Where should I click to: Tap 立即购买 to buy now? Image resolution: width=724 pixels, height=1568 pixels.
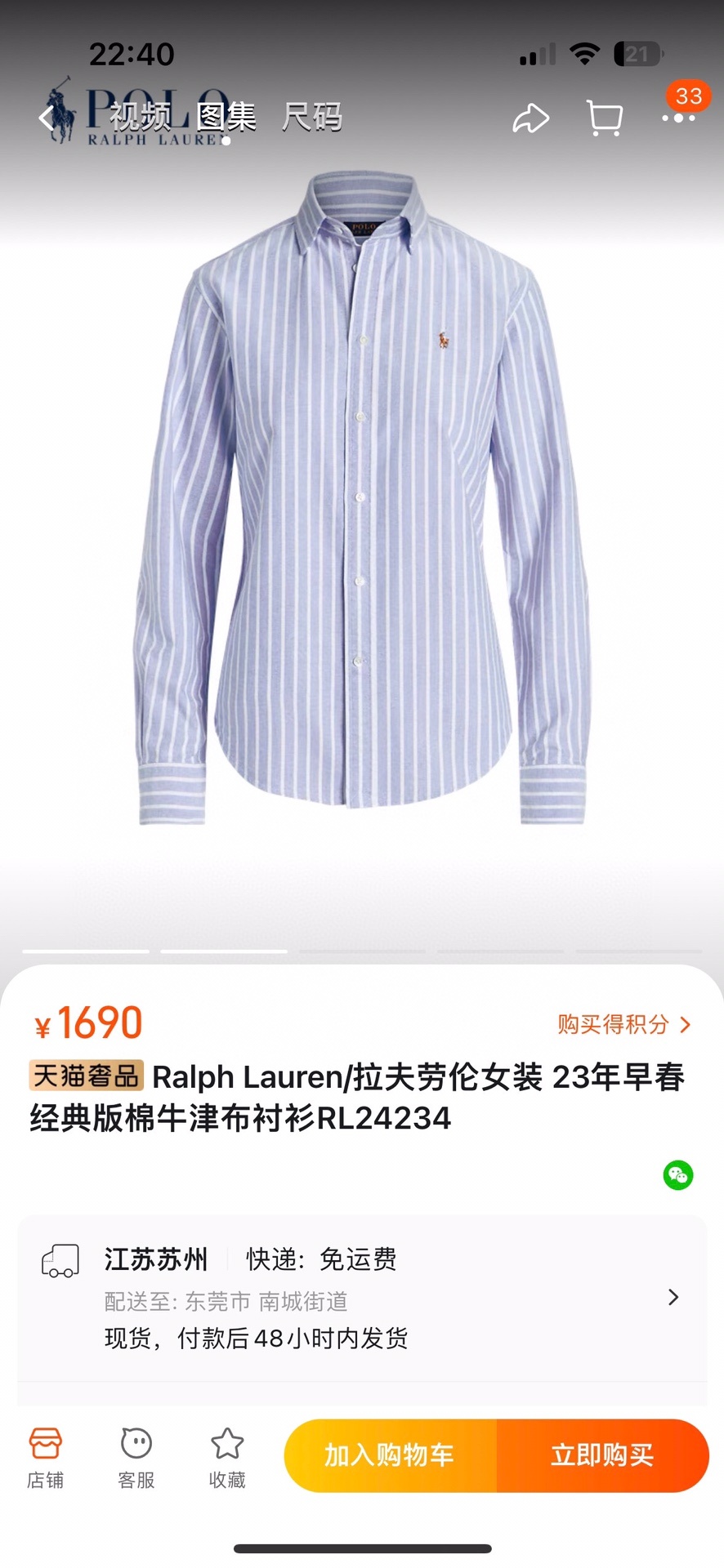point(602,1455)
